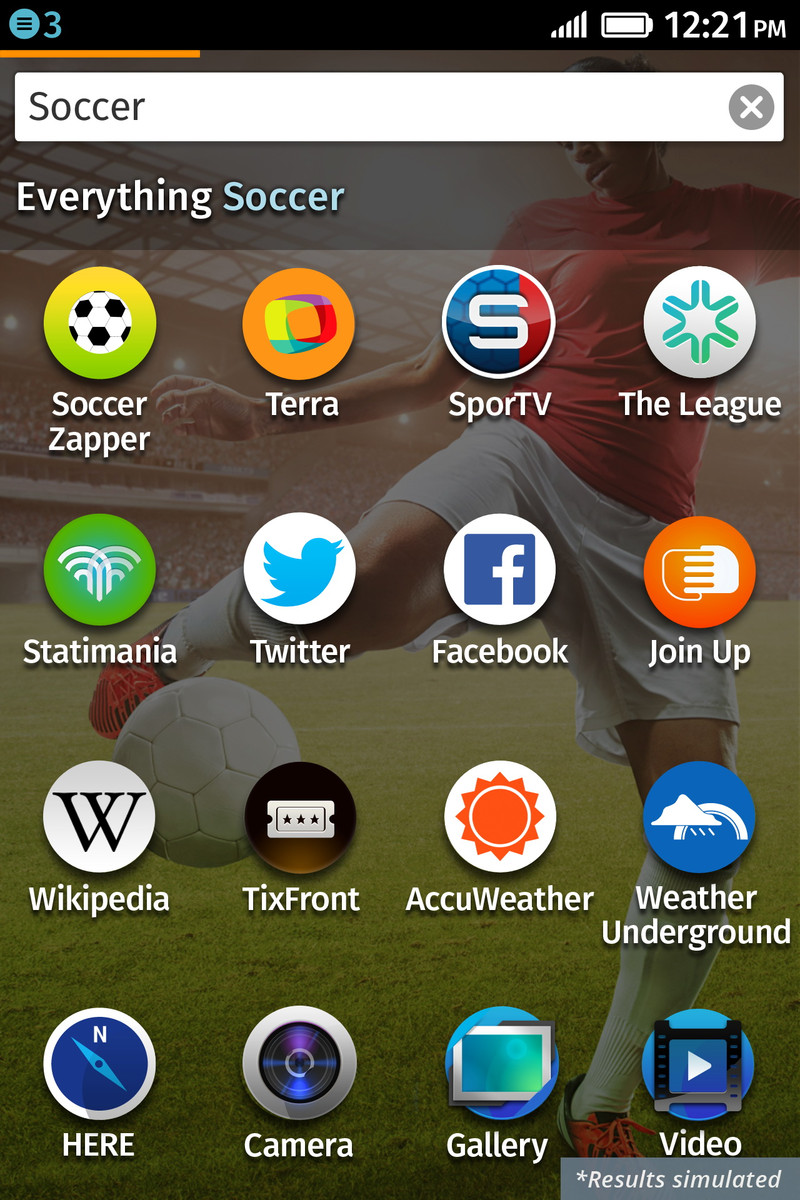Image resolution: width=800 pixels, height=1200 pixels.
Task: Open the Twitter app
Action: click(x=299, y=571)
